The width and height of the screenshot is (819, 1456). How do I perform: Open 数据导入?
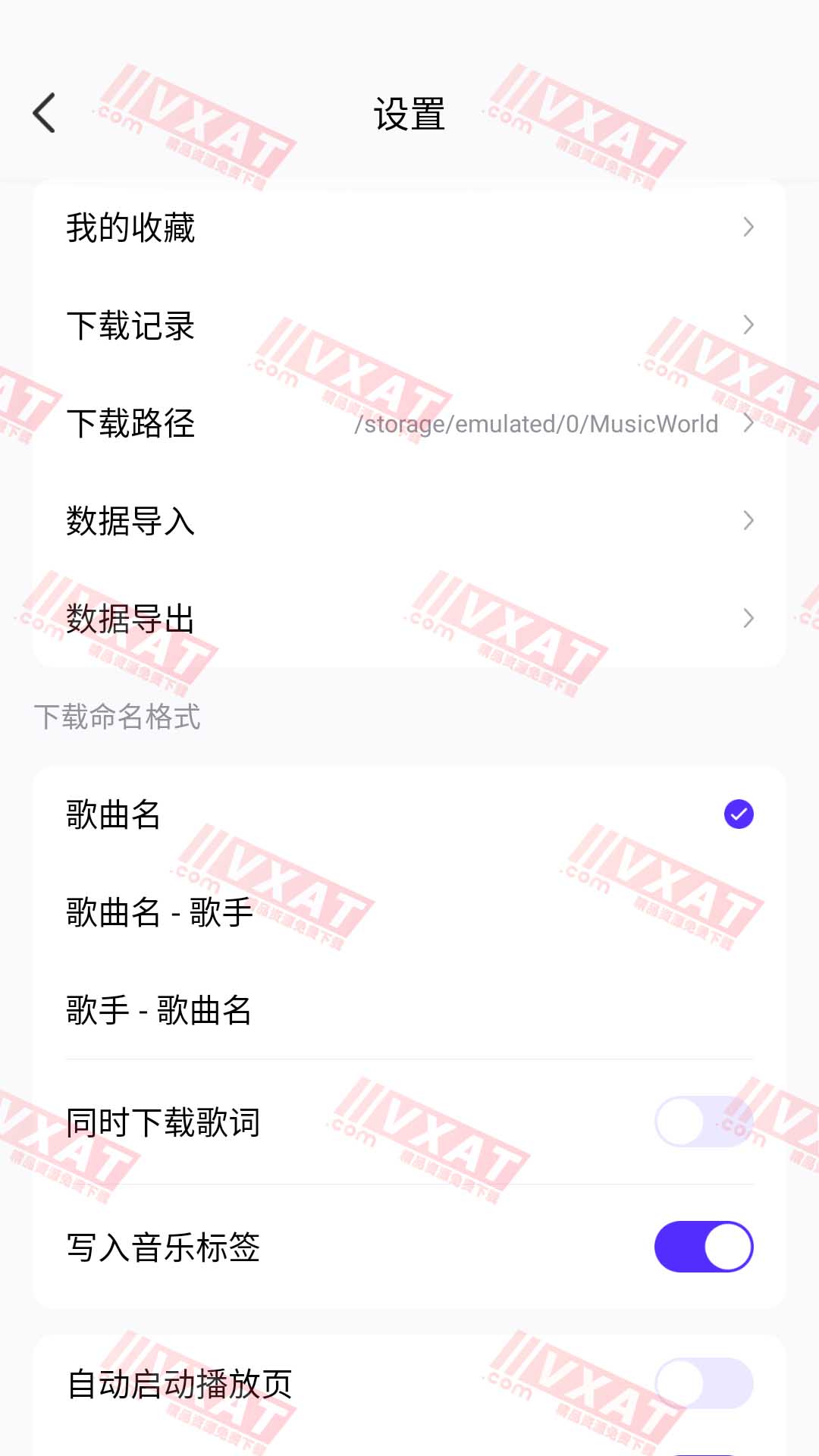[409, 521]
